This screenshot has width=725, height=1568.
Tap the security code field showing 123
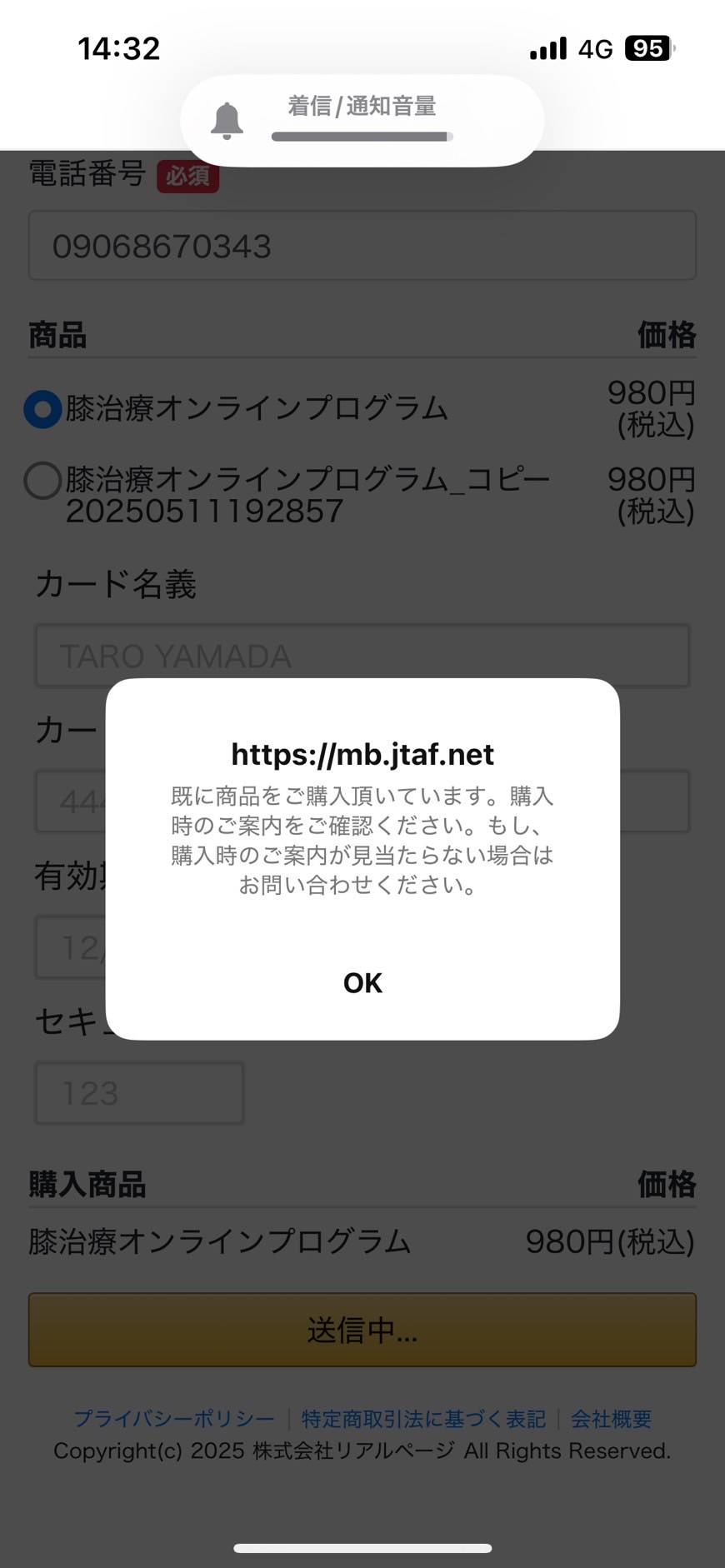click(139, 1092)
